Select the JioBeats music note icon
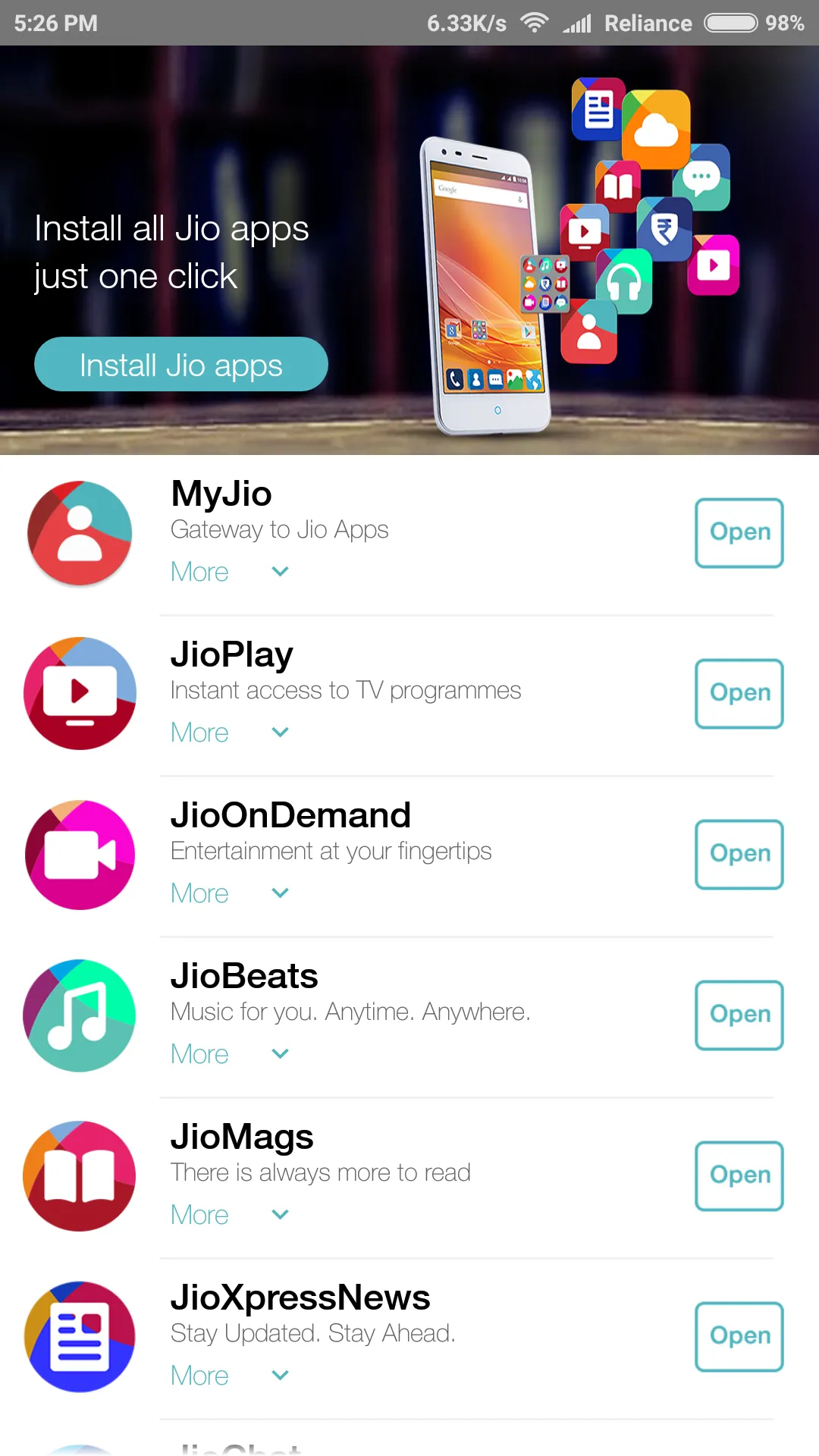819x1456 pixels. (80, 1015)
